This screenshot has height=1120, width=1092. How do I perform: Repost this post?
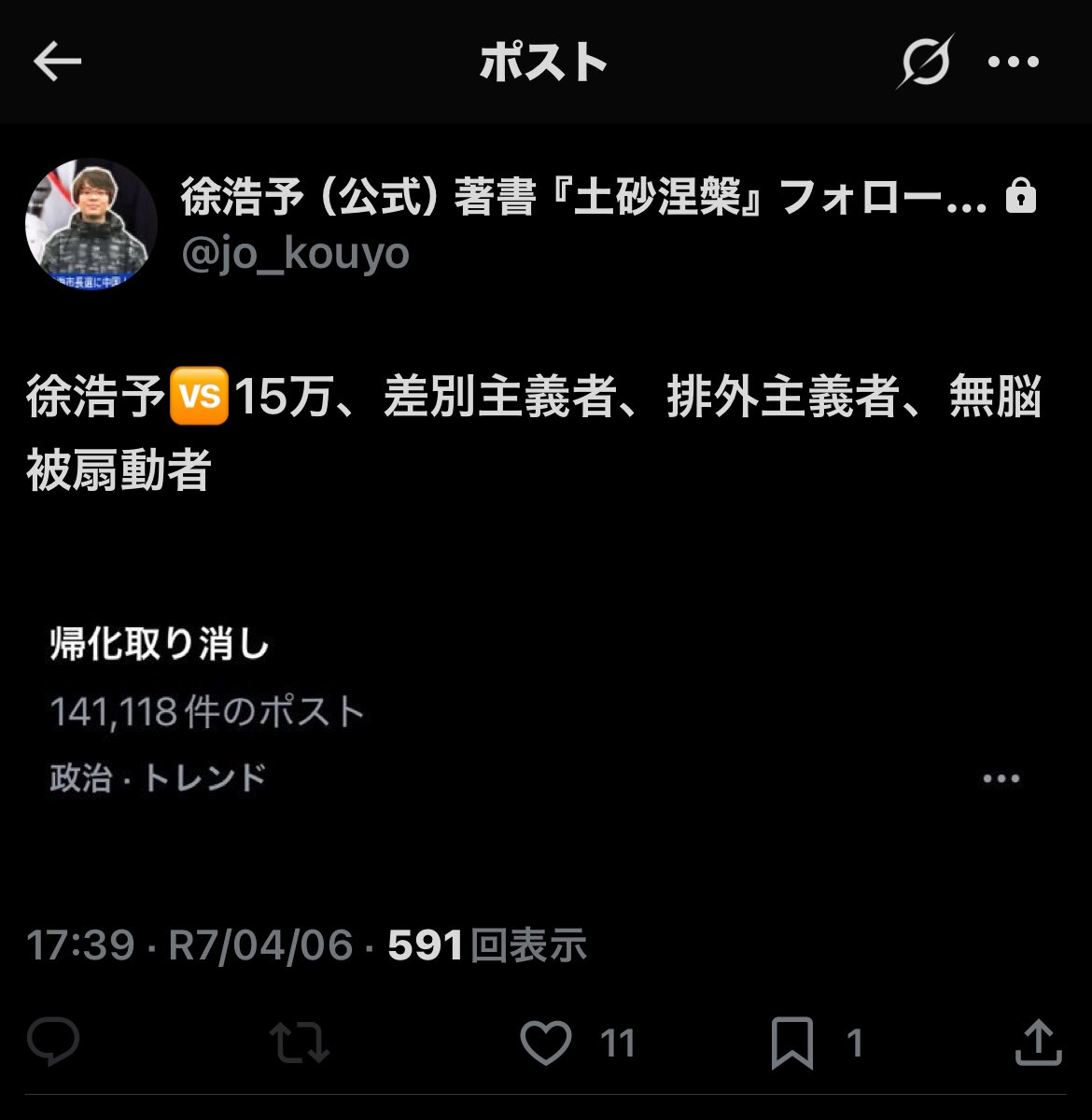[299, 1043]
